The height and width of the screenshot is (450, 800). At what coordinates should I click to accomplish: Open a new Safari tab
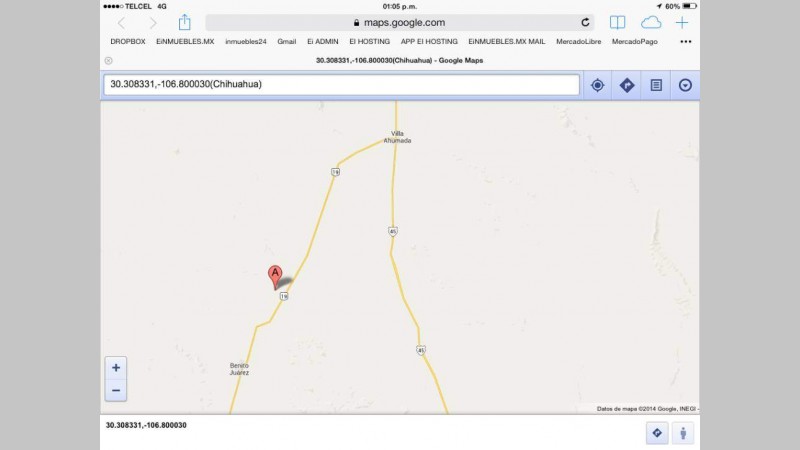683,22
